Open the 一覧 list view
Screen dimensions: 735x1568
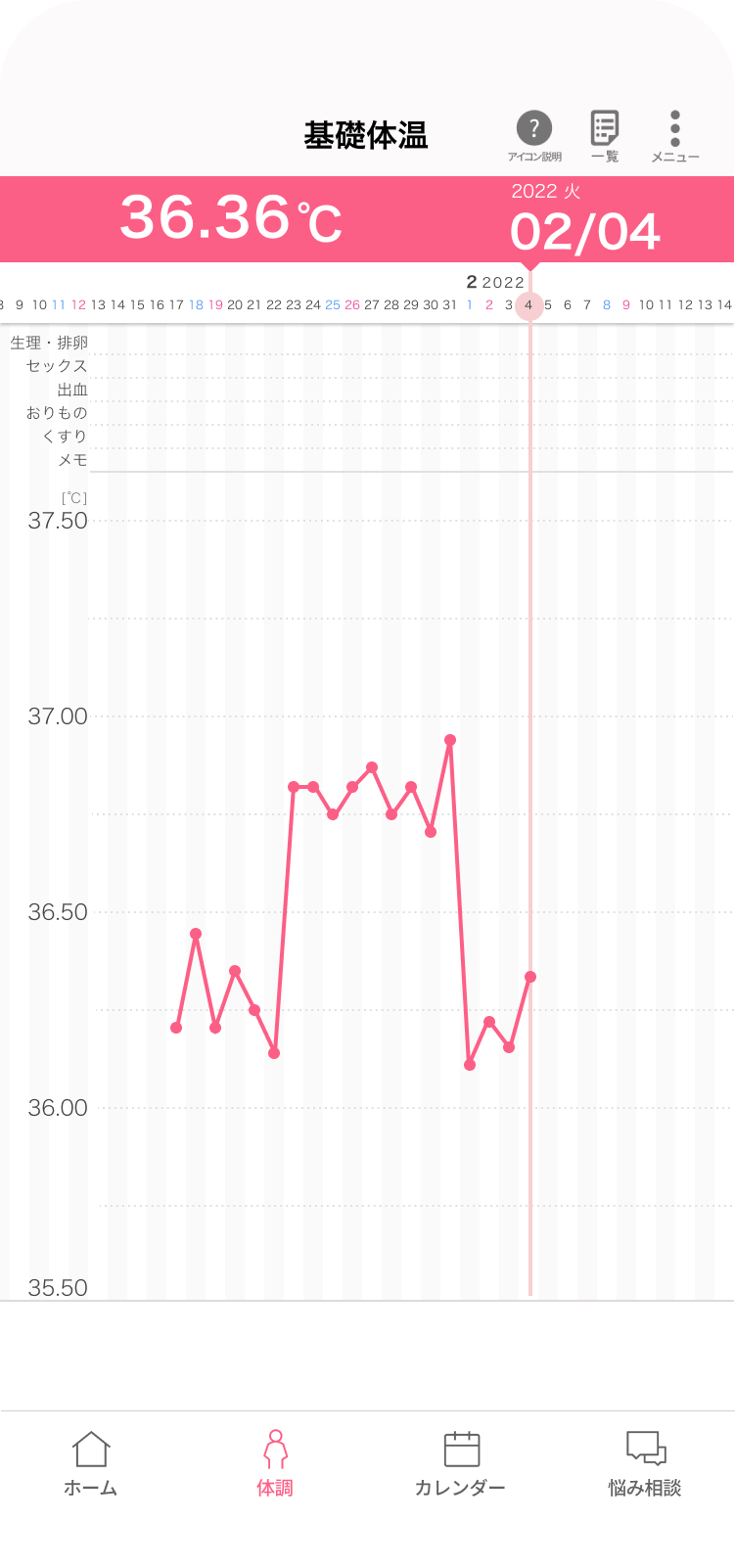click(x=605, y=135)
